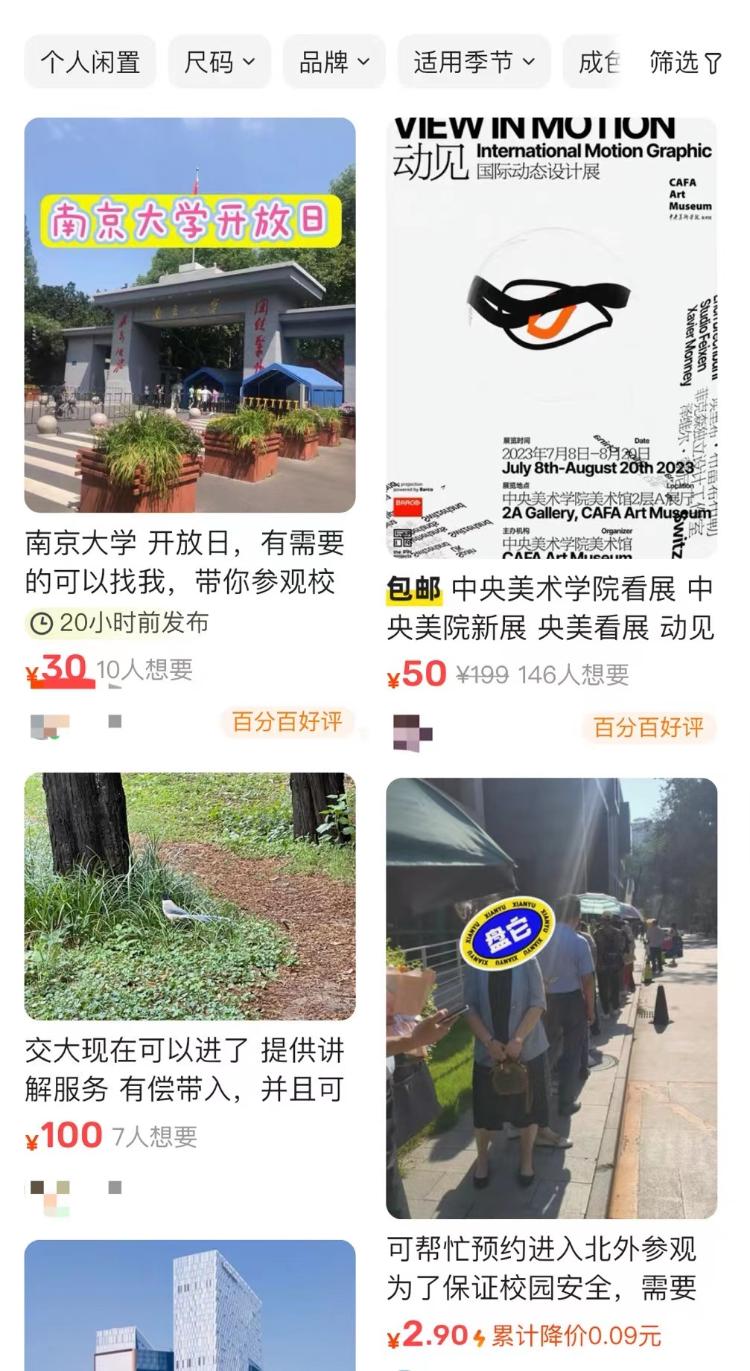Expand the 尺码 dropdown
Image resolution: width=750 pixels, height=1371 pixels.
point(219,62)
